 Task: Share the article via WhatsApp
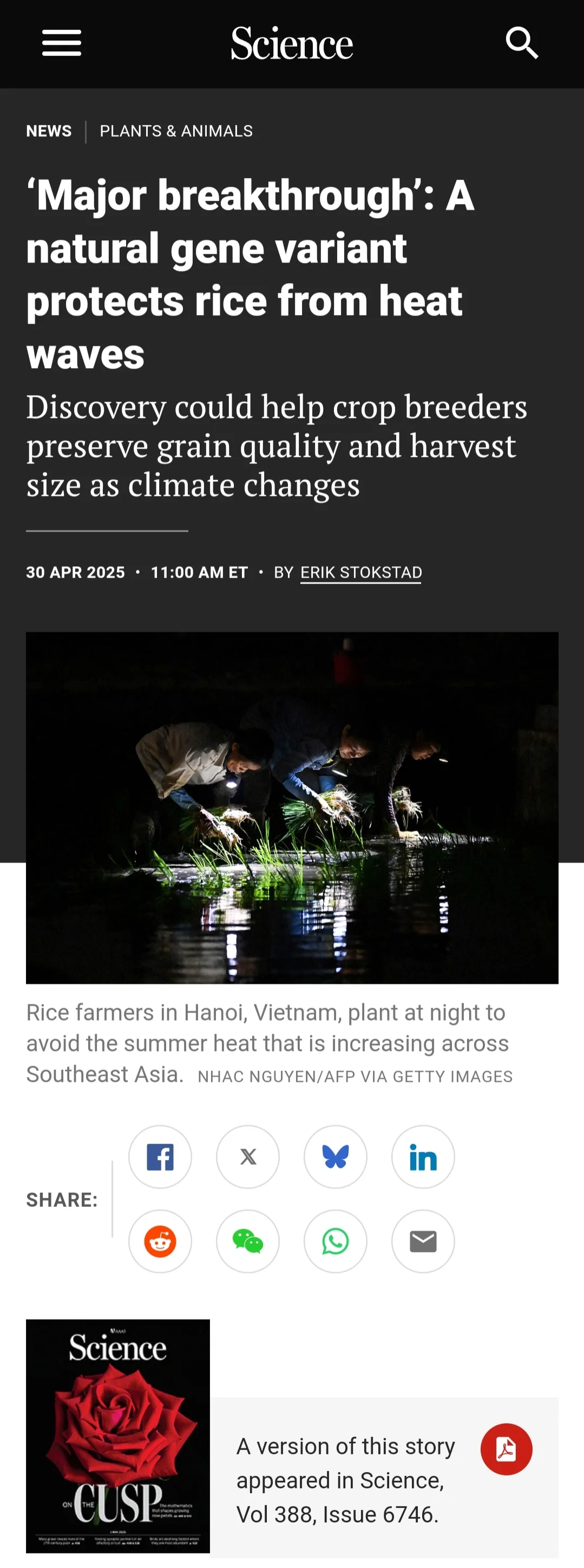(335, 1241)
